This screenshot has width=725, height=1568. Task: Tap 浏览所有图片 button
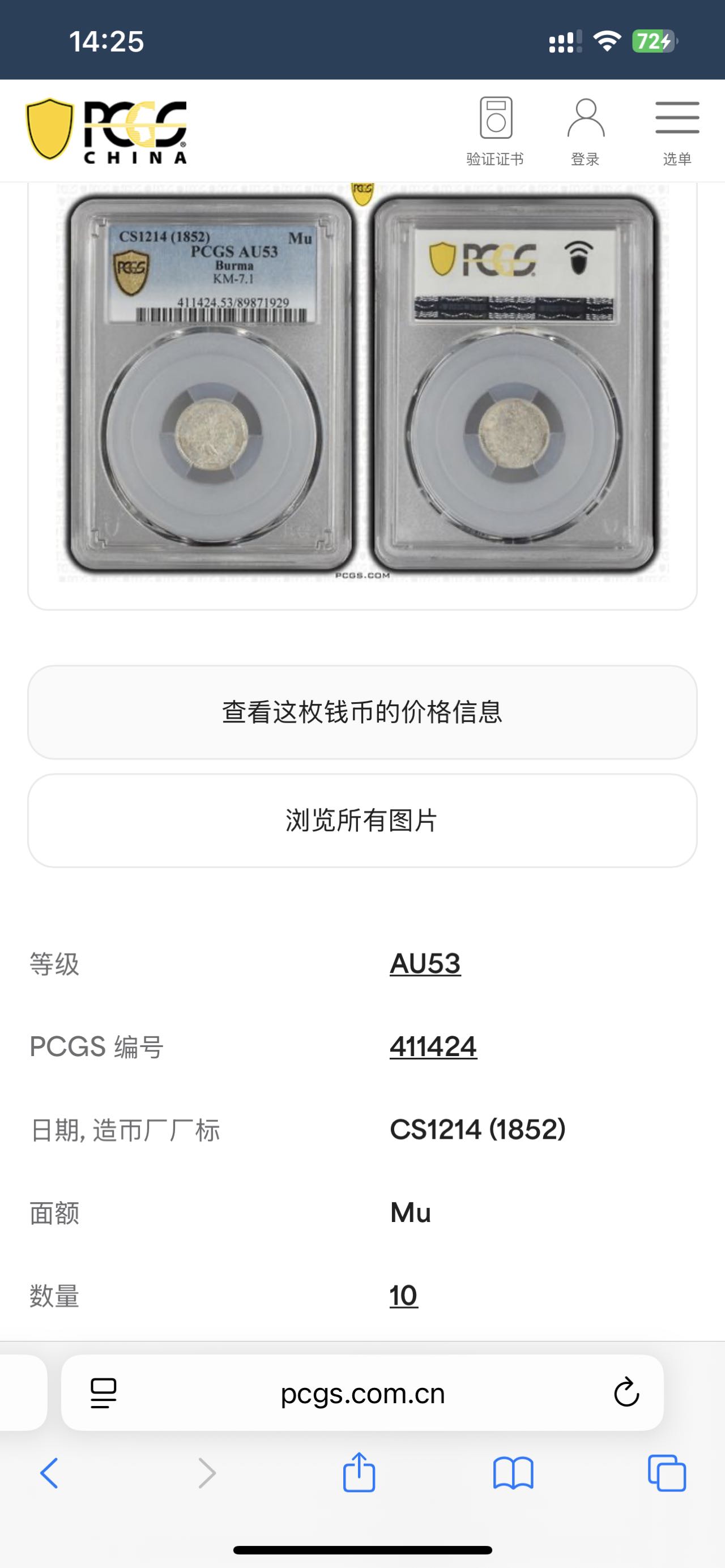click(x=362, y=821)
